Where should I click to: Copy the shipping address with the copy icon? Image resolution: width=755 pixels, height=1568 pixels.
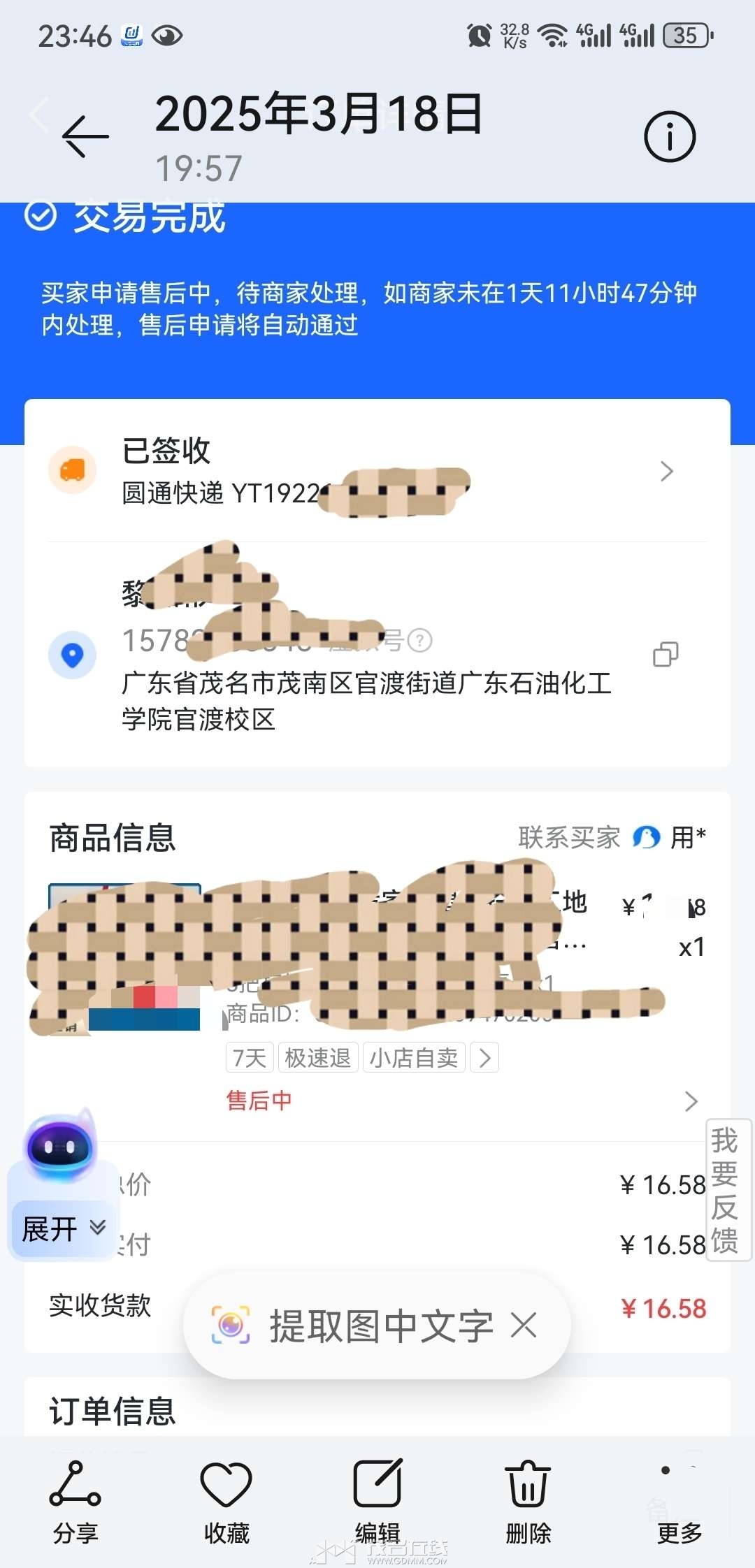coord(665,655)
